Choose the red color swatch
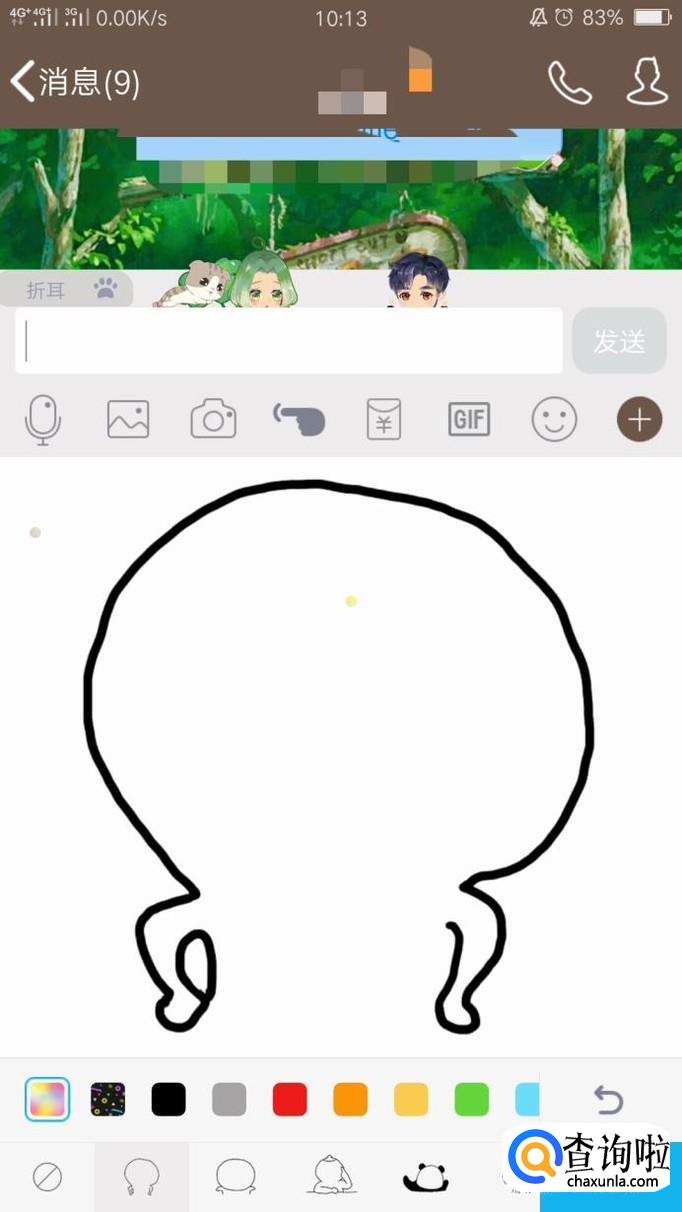The image size is (682, 1212). tap(290, 1100)
